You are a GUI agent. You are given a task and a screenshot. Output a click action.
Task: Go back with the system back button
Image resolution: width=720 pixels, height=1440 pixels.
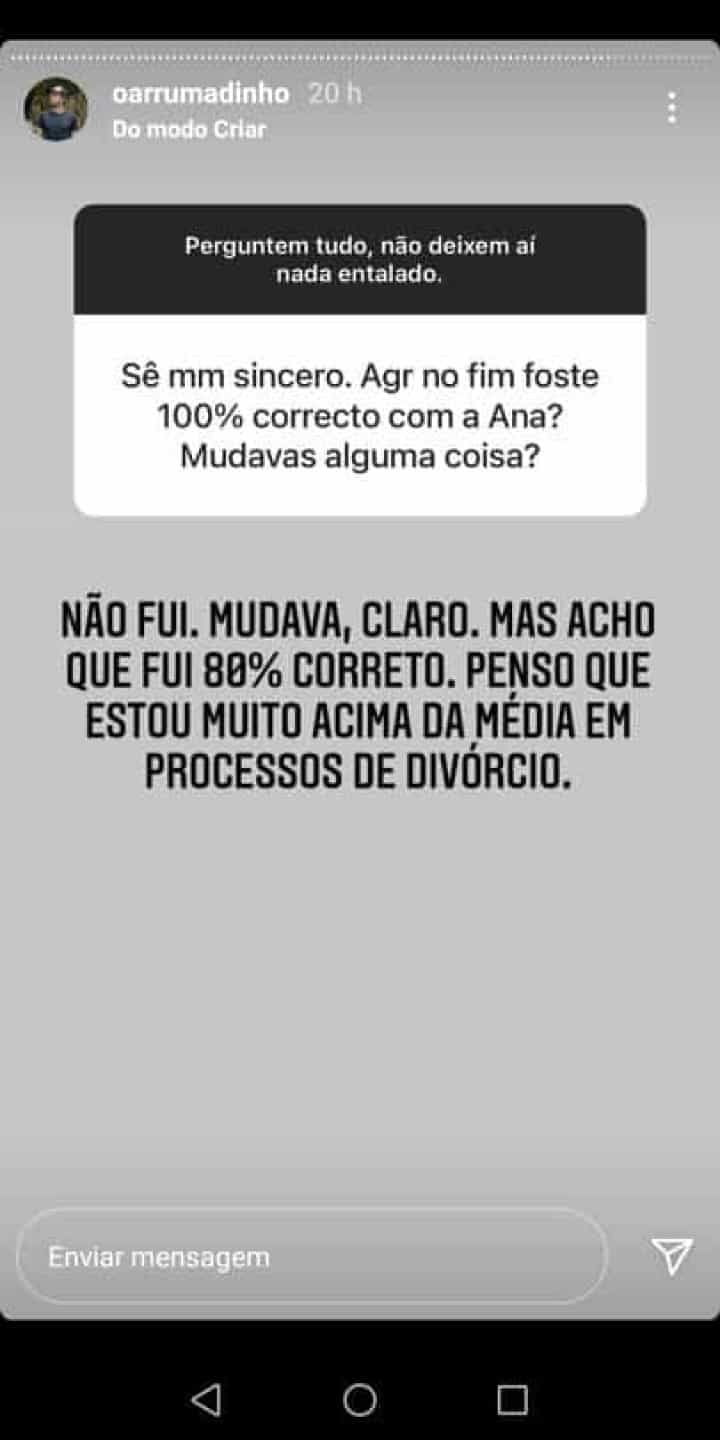pyautogui.click(x=206, y=1400)
